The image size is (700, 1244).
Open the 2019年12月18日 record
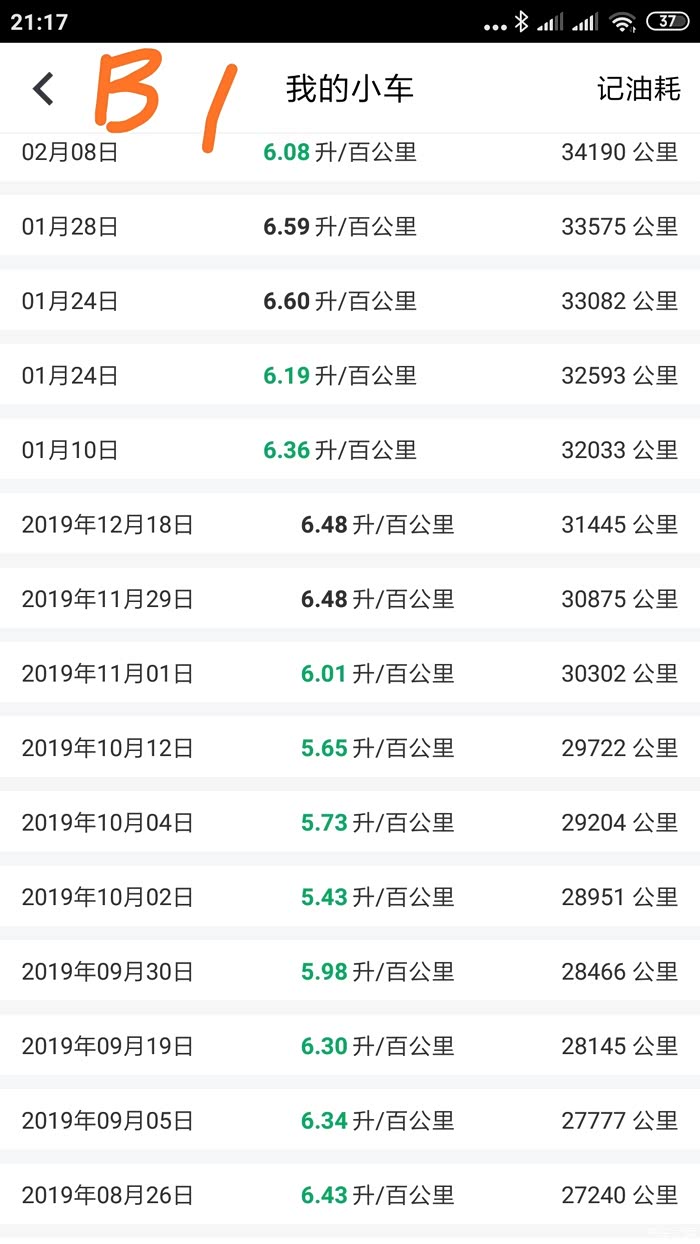[x=350, y=525]
